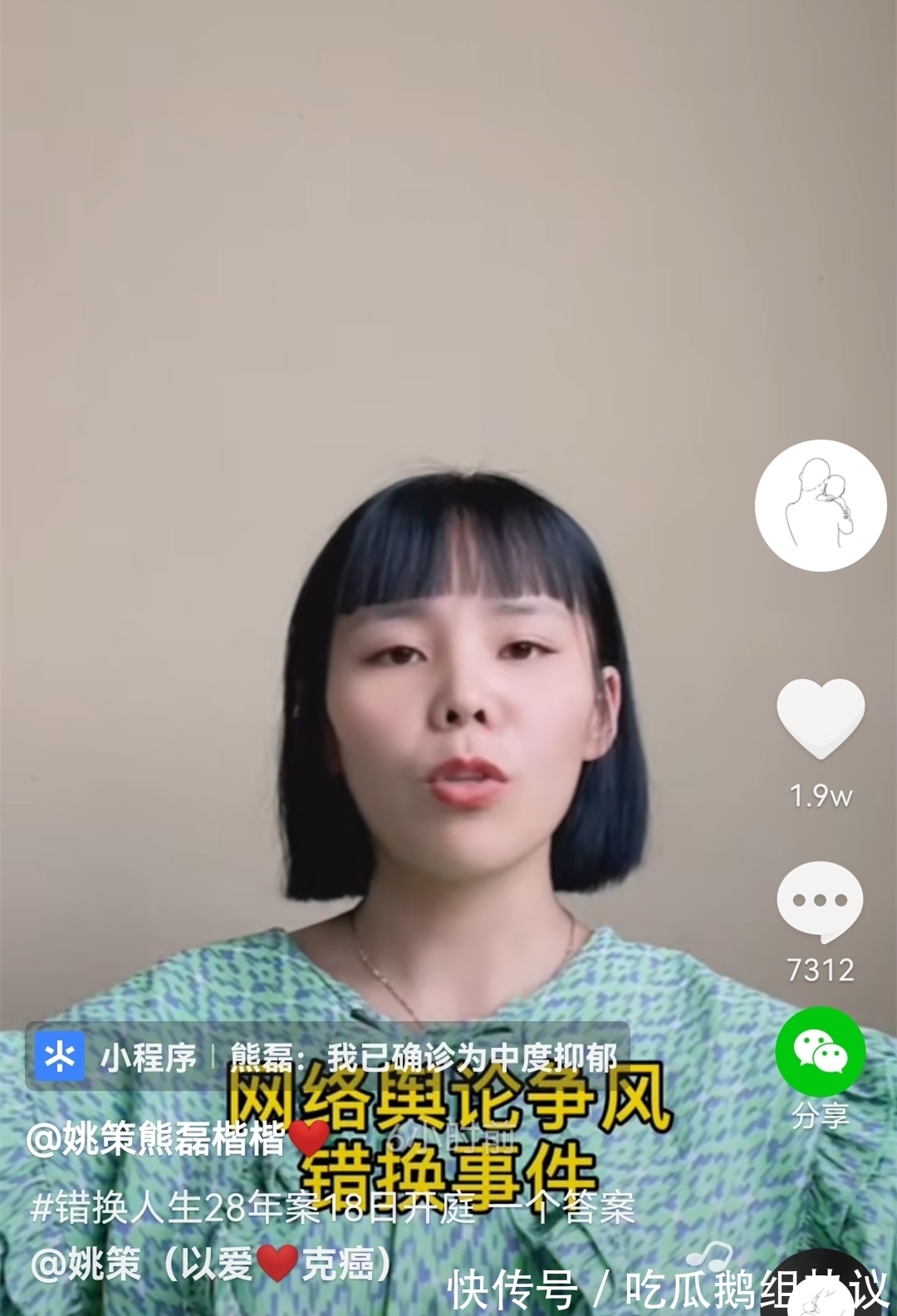Share the video via the WeChat icon

[821, 1051]
